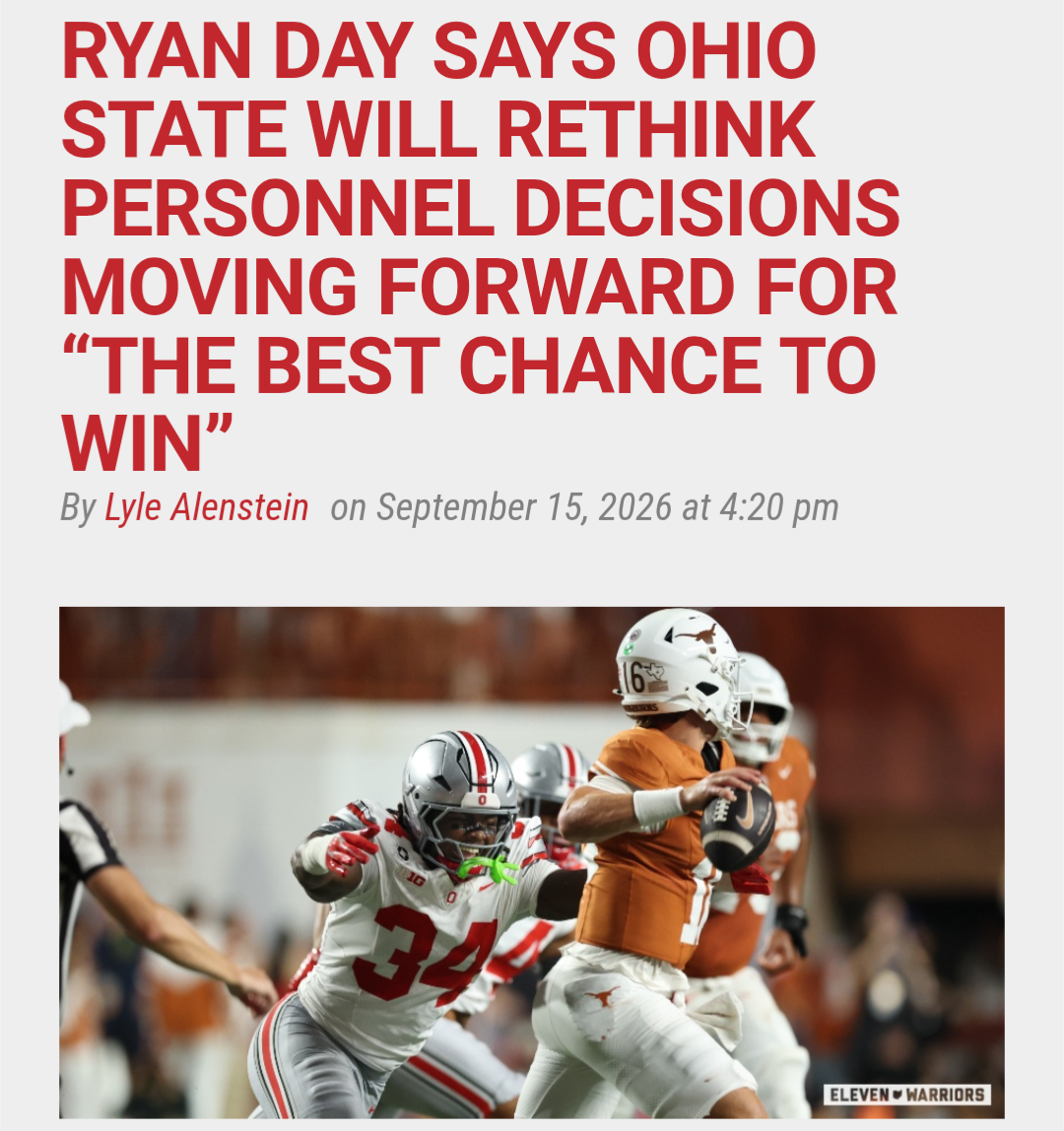Open author Lyle Alenstein's profile link

tap(206, 507)
